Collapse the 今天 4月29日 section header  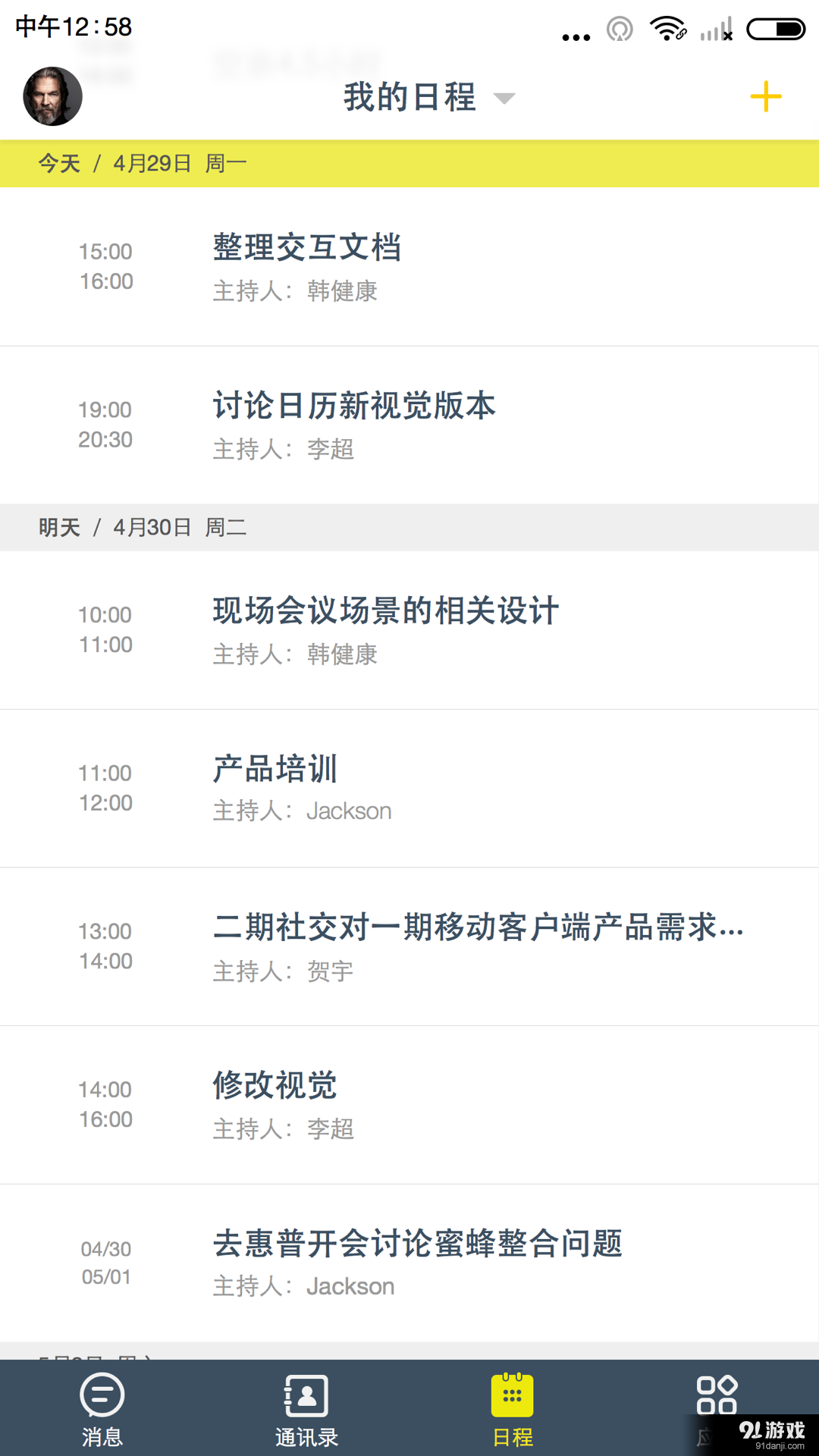point(141,162)
